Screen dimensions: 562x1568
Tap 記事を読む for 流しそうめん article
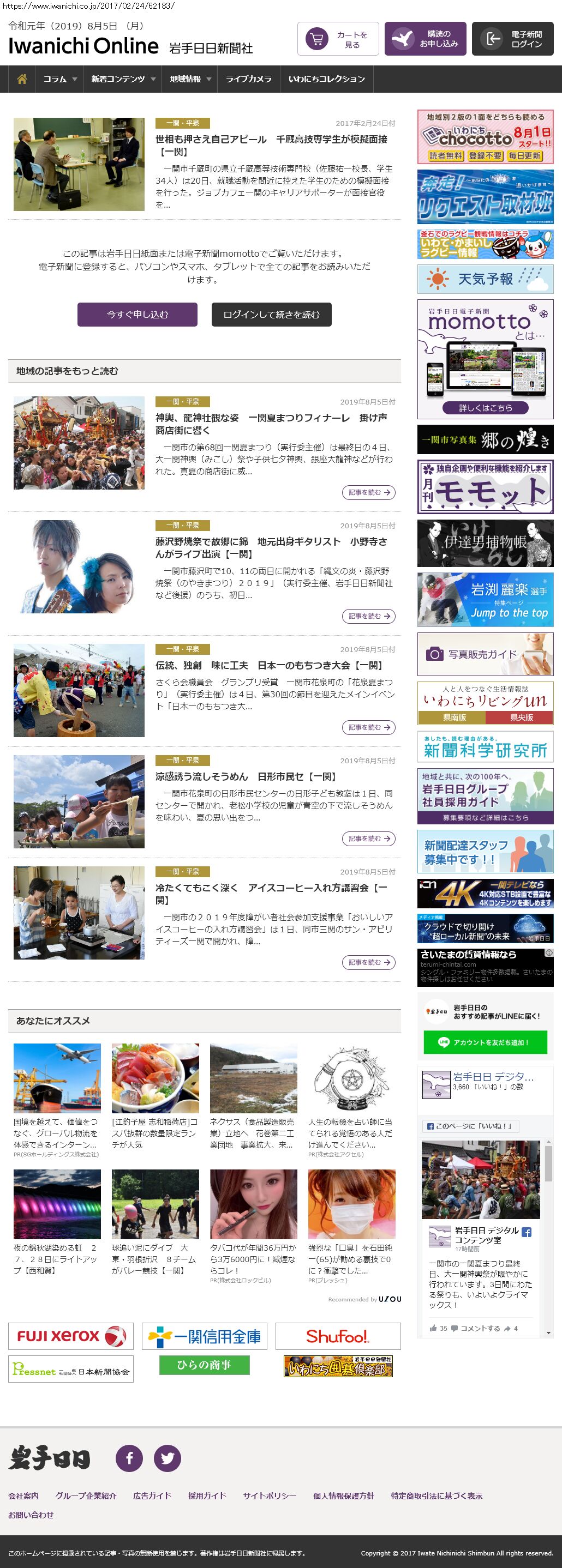(368, 839)
